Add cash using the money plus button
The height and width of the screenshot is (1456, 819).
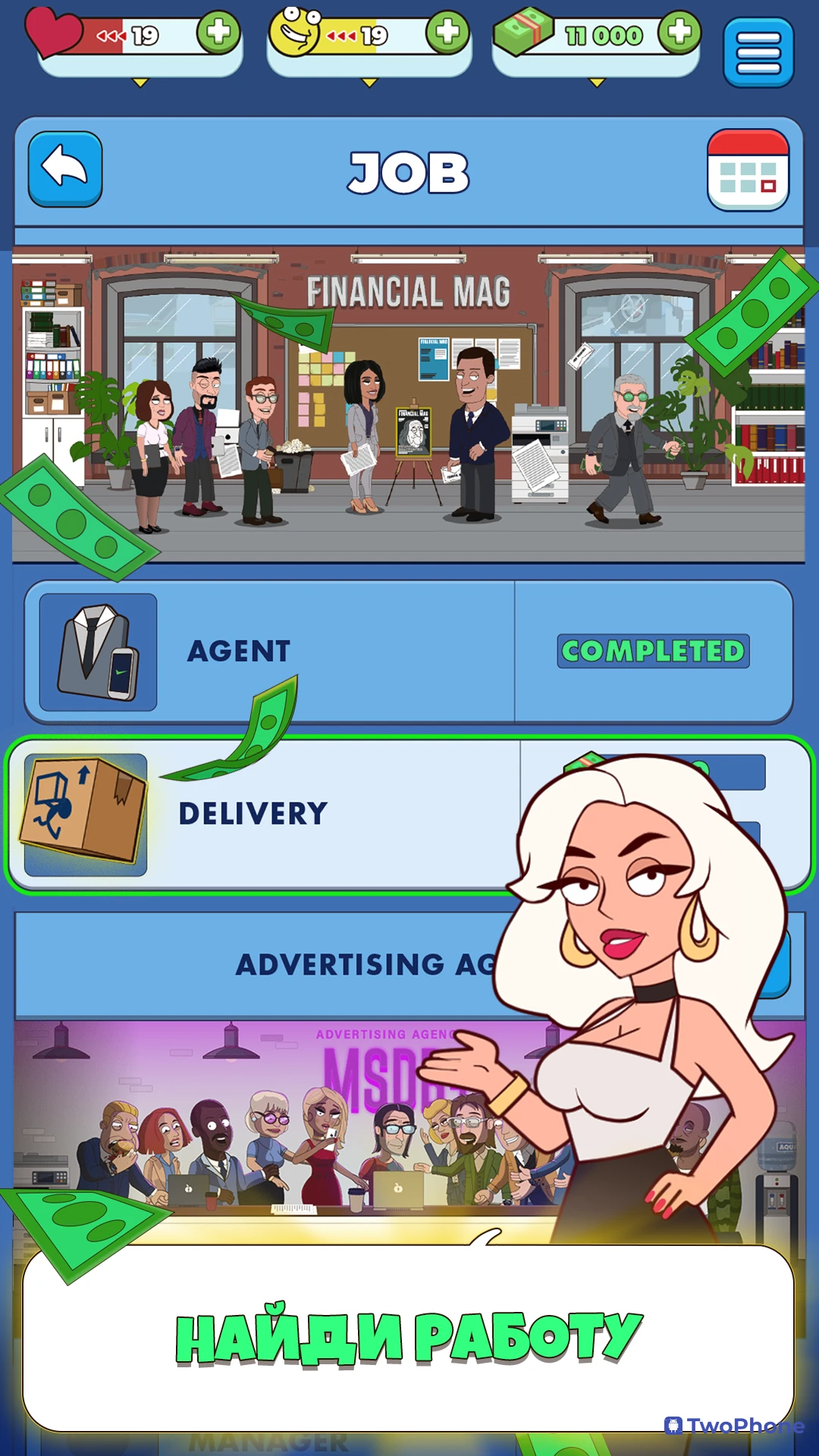679,33
